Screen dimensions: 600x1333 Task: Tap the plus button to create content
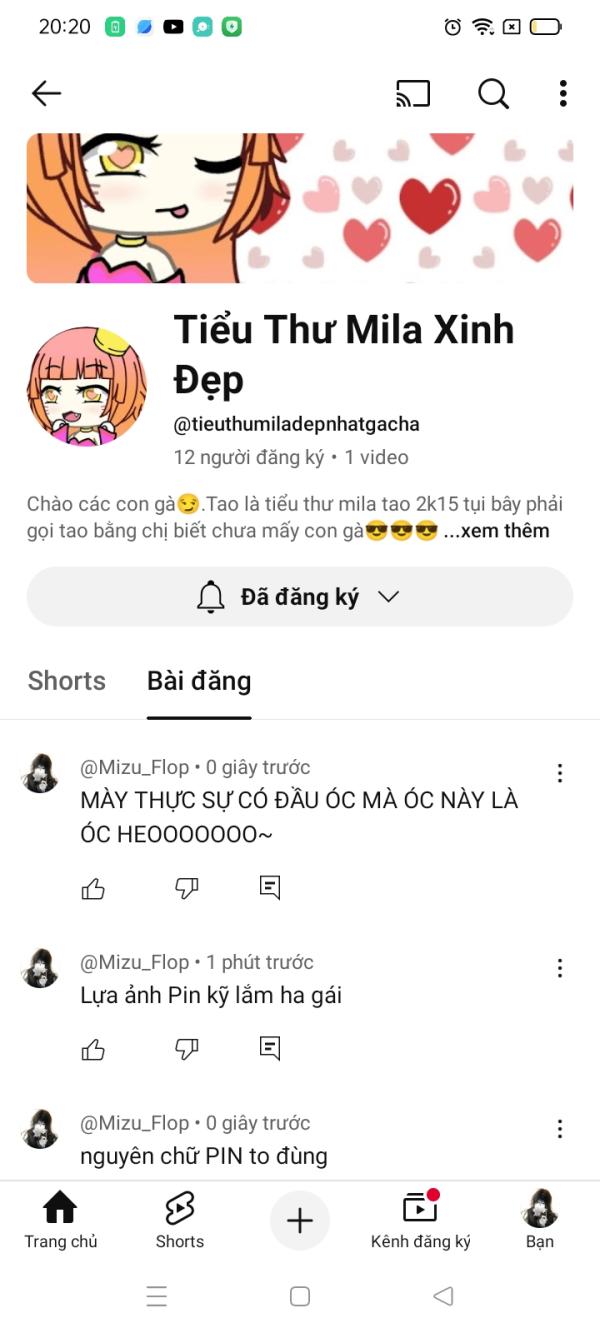coord(300,1220)
